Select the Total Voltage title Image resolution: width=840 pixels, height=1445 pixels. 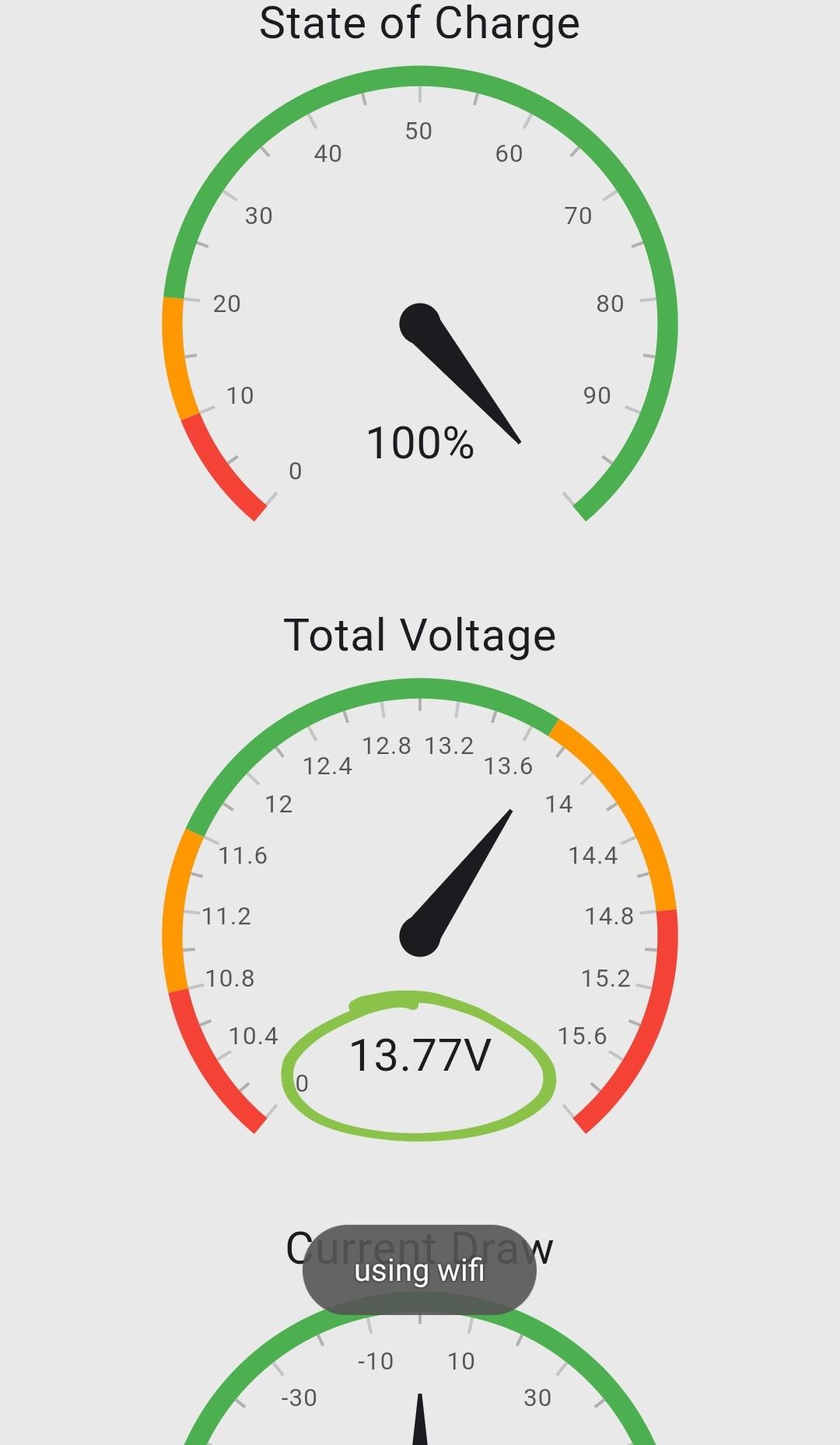[x=420, y=634]
